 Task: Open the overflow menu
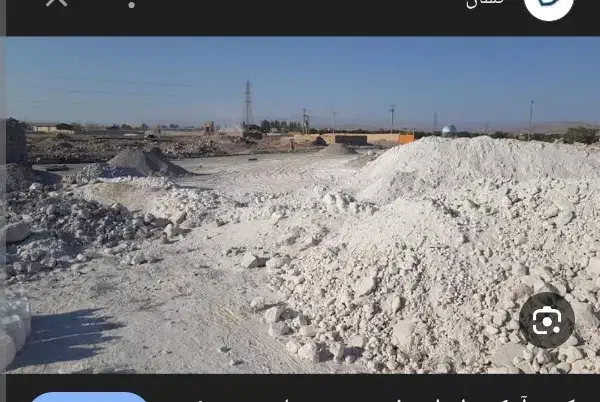point(131,4)
